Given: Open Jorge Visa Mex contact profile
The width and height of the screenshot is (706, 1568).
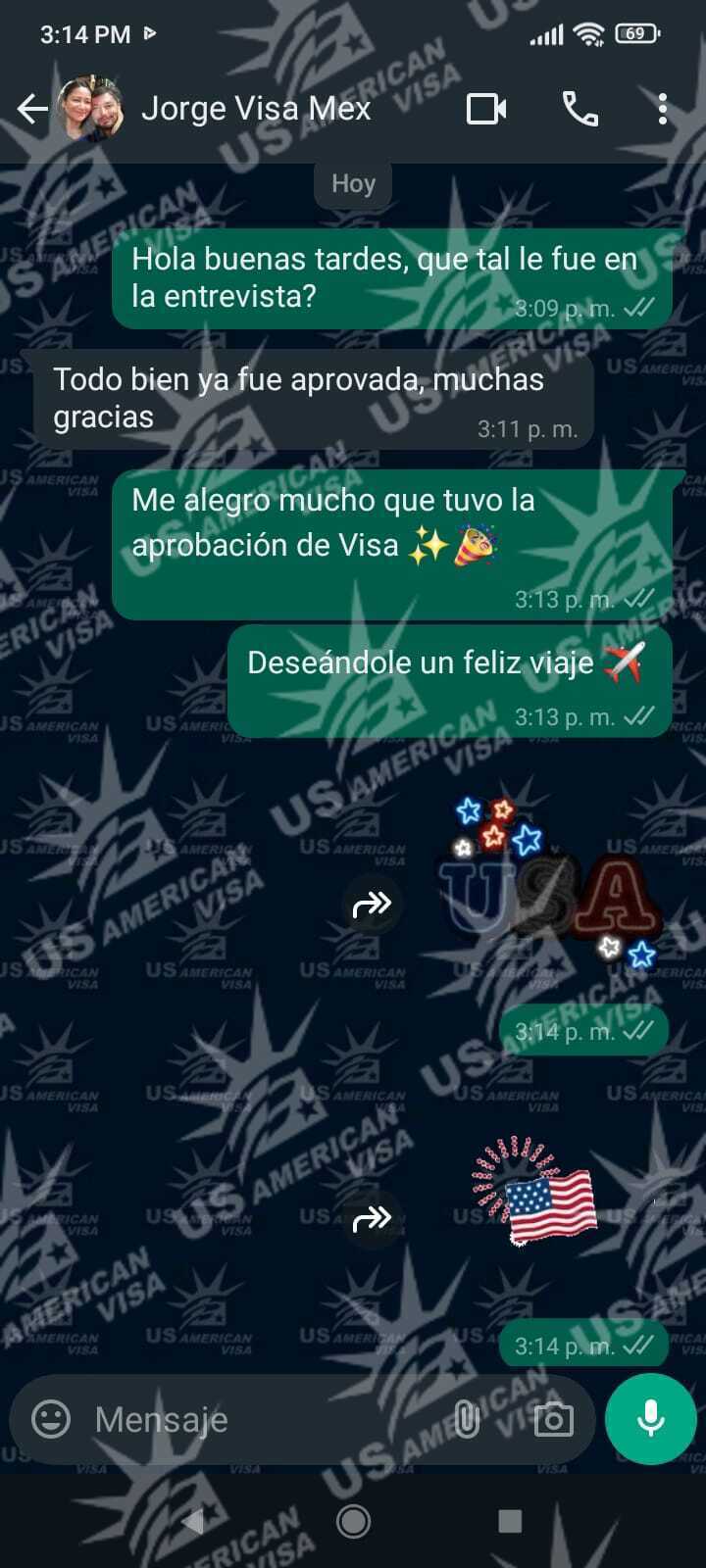Looking at the screenshot, I should pyautogui.click(x=255, y=109).
